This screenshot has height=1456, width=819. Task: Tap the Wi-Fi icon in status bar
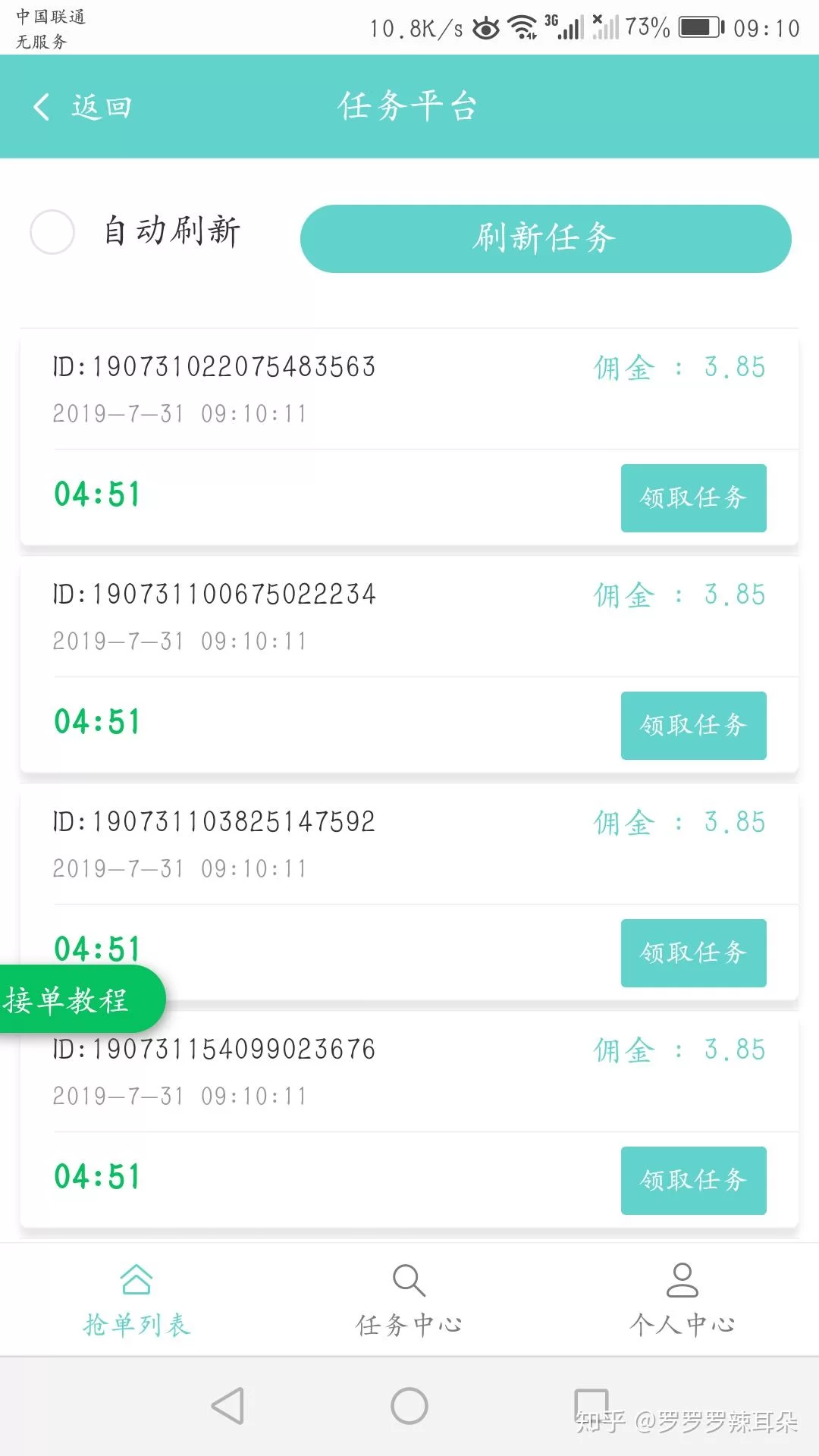pos(522,25)
